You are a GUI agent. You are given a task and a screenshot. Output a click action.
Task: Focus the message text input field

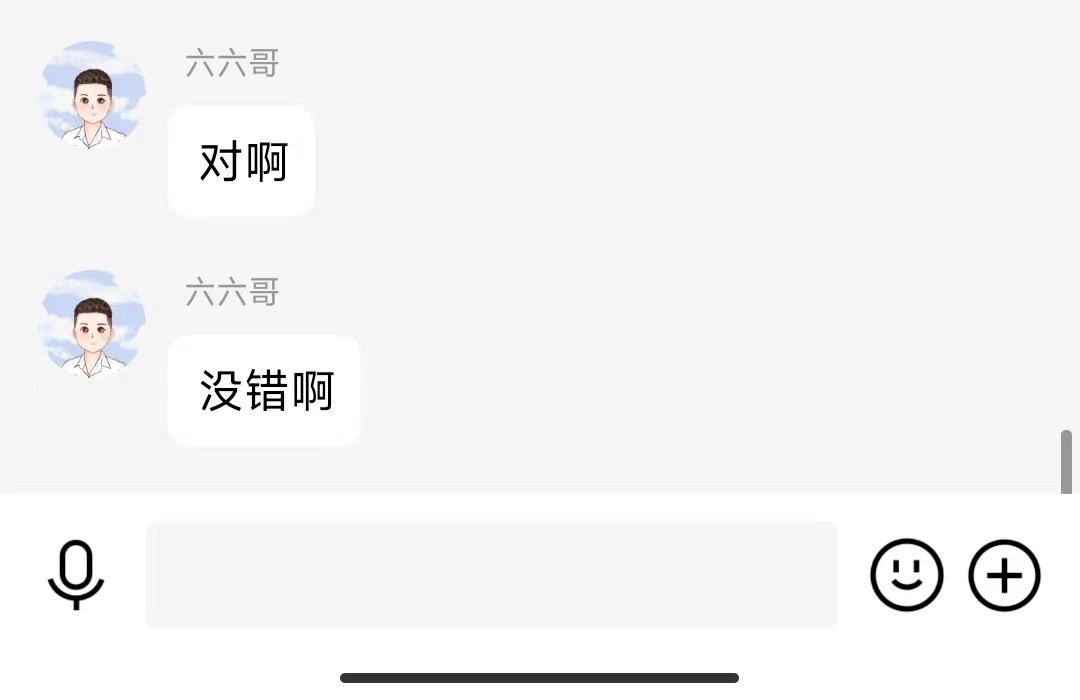pyautogui.click(x=491, y=575)
